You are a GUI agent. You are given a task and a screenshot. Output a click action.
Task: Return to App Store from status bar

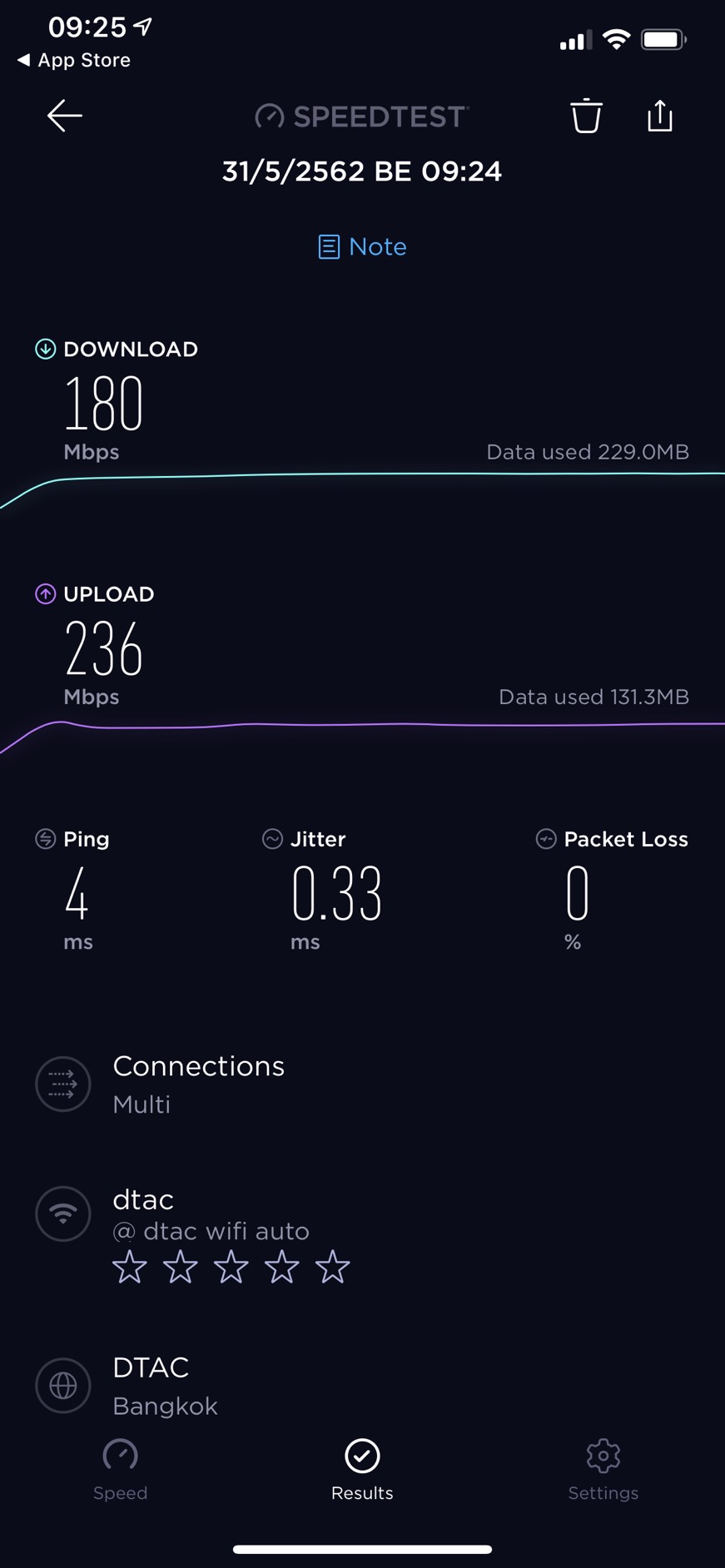tap(74, 60)
